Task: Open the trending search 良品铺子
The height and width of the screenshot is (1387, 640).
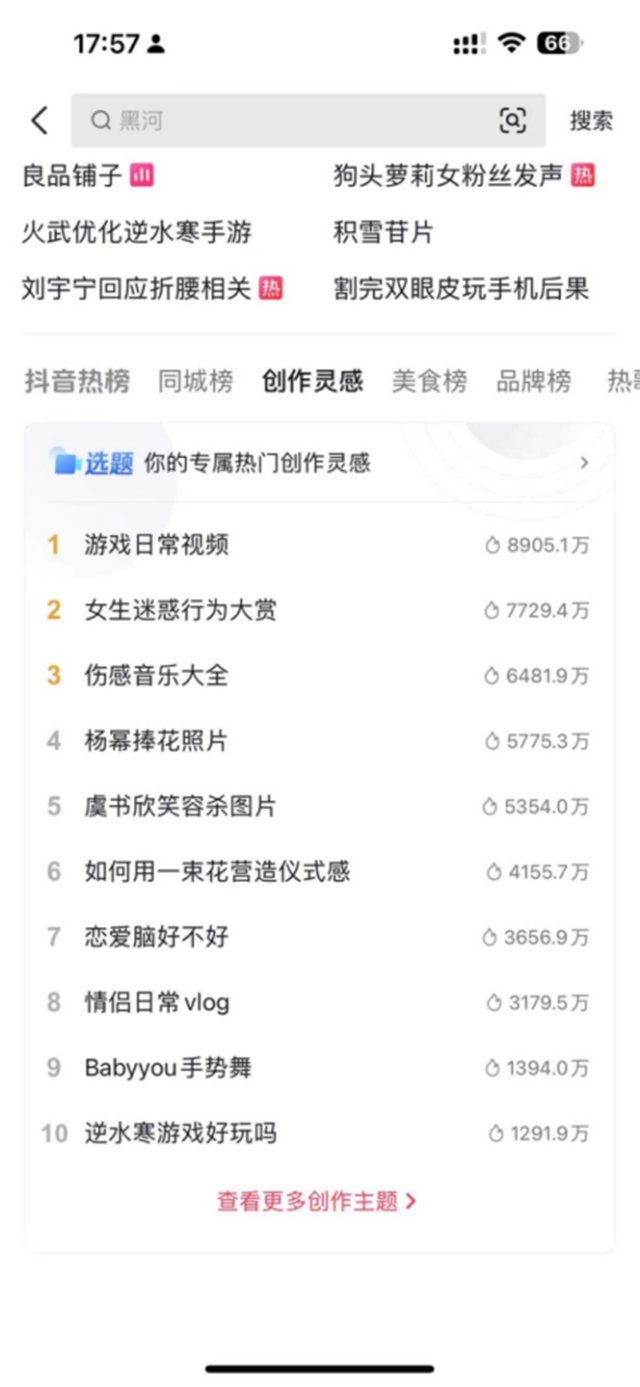Action: pyautogui.click(x=72, y=176)
